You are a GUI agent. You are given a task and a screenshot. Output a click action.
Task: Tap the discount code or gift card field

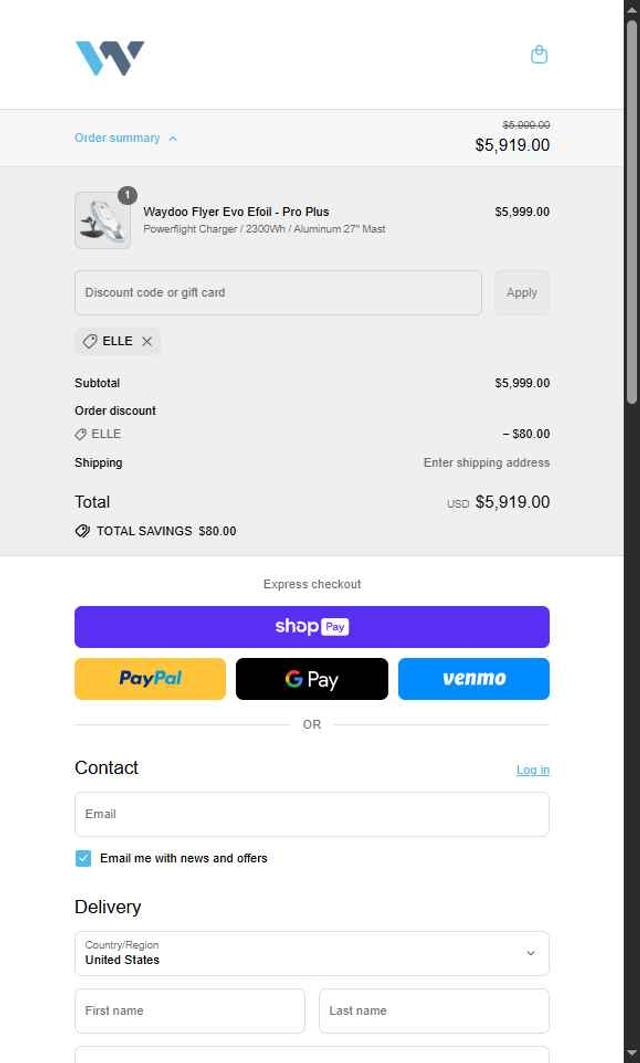278,293
